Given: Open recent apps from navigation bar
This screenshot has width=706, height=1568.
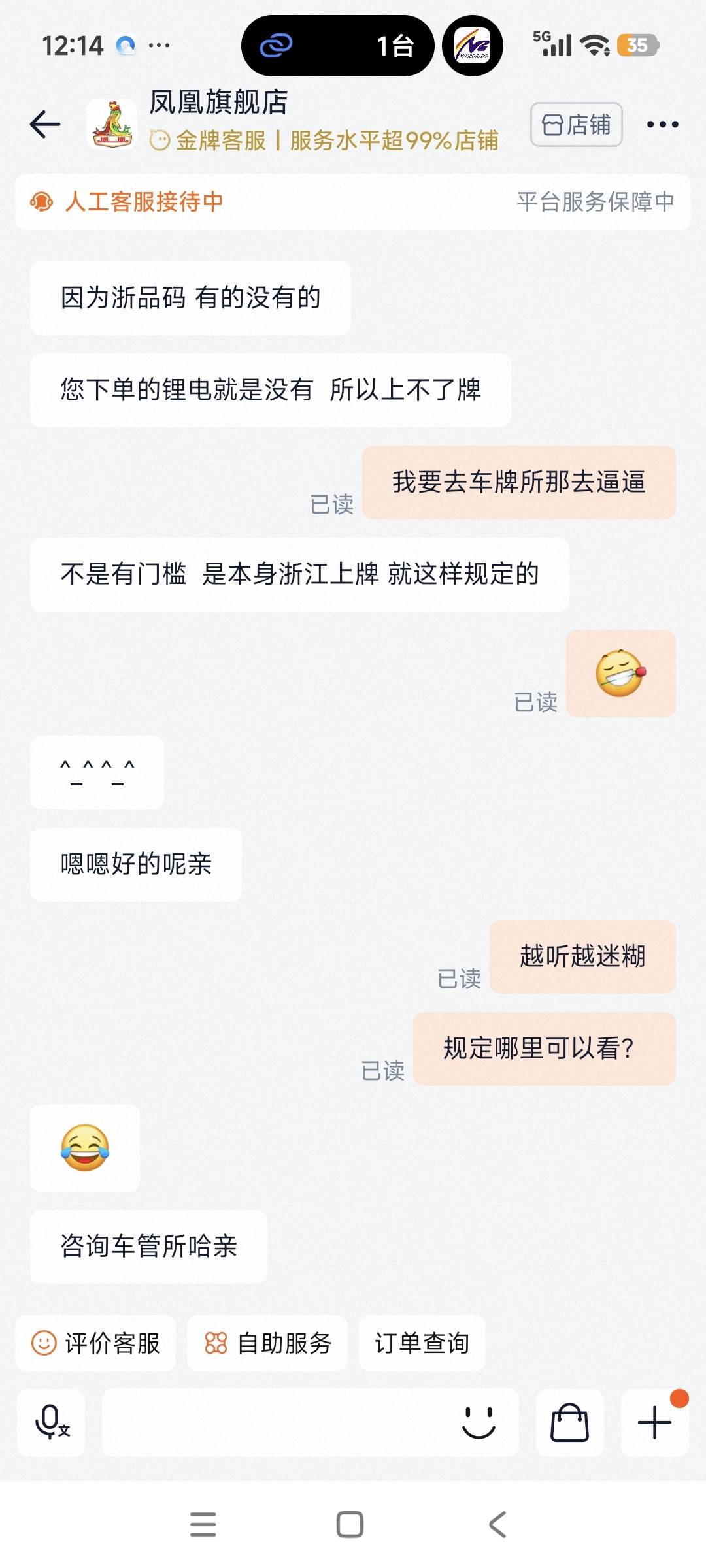Looking at the screenshot, I should (203, 1525).
